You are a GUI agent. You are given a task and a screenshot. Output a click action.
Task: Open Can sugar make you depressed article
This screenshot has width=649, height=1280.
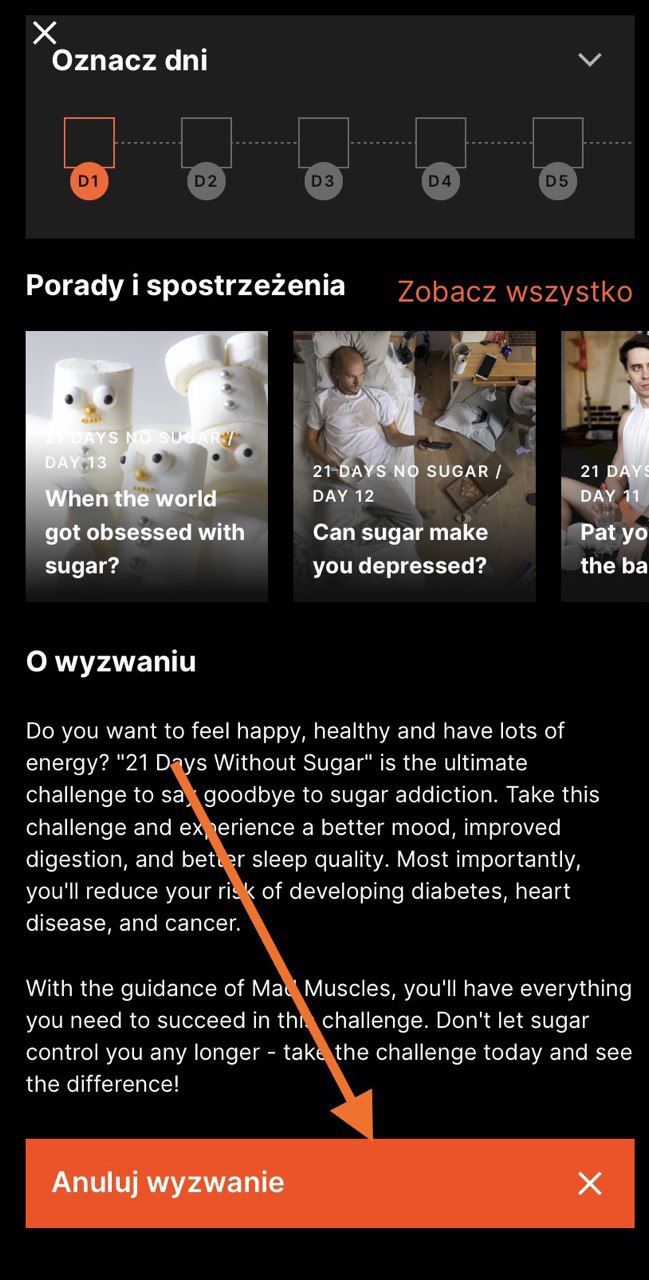pyautogui.click(x=414, y=466)
